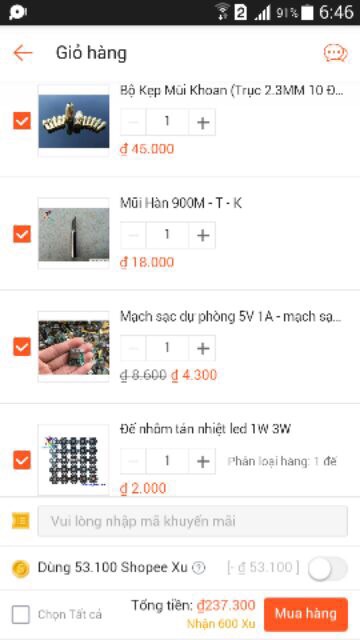
Task: Open the Shopee Xu help icon
Action: (x=198, y=568)
